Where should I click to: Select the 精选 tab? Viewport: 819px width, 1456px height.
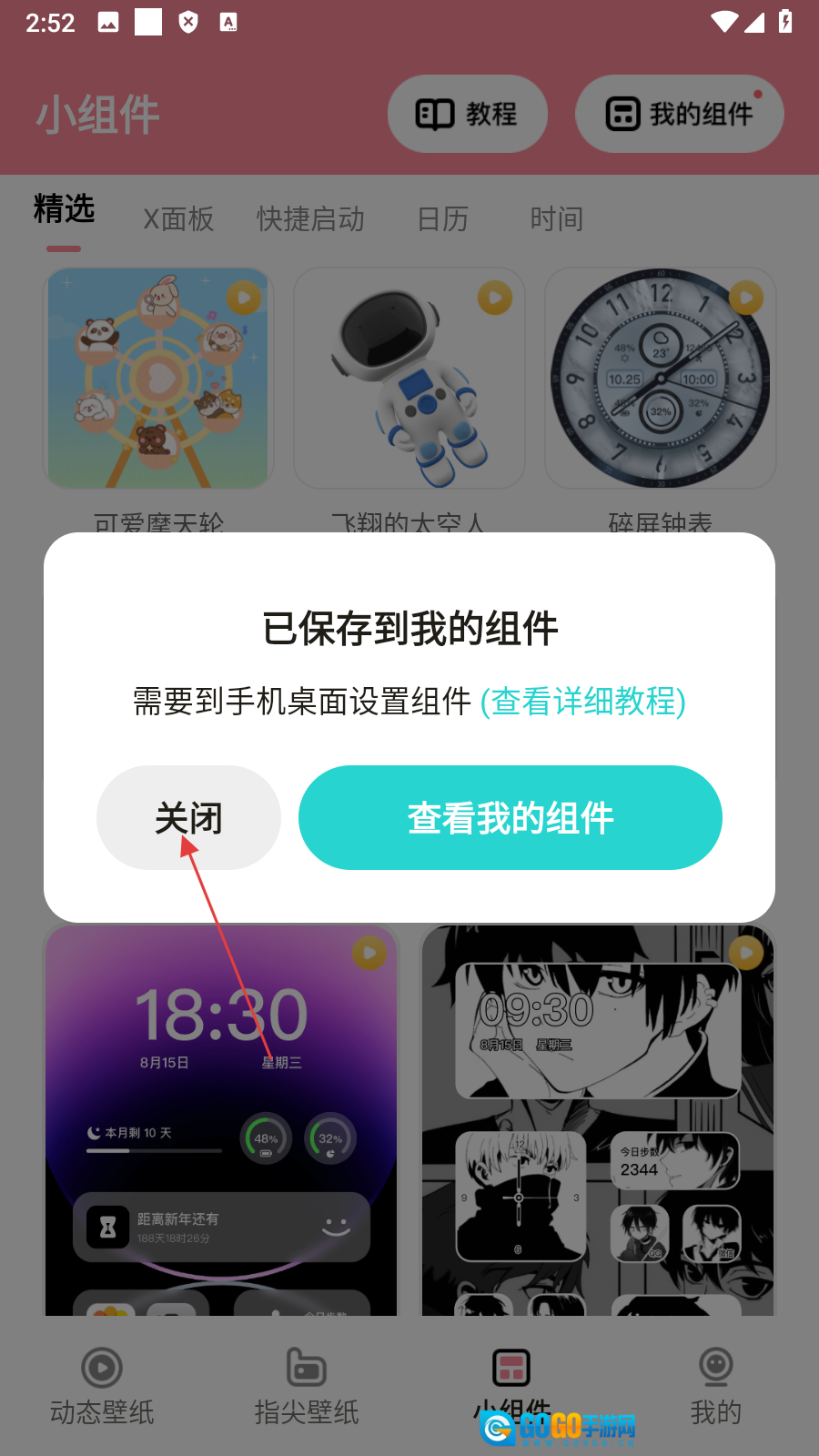tap(64, 209)
